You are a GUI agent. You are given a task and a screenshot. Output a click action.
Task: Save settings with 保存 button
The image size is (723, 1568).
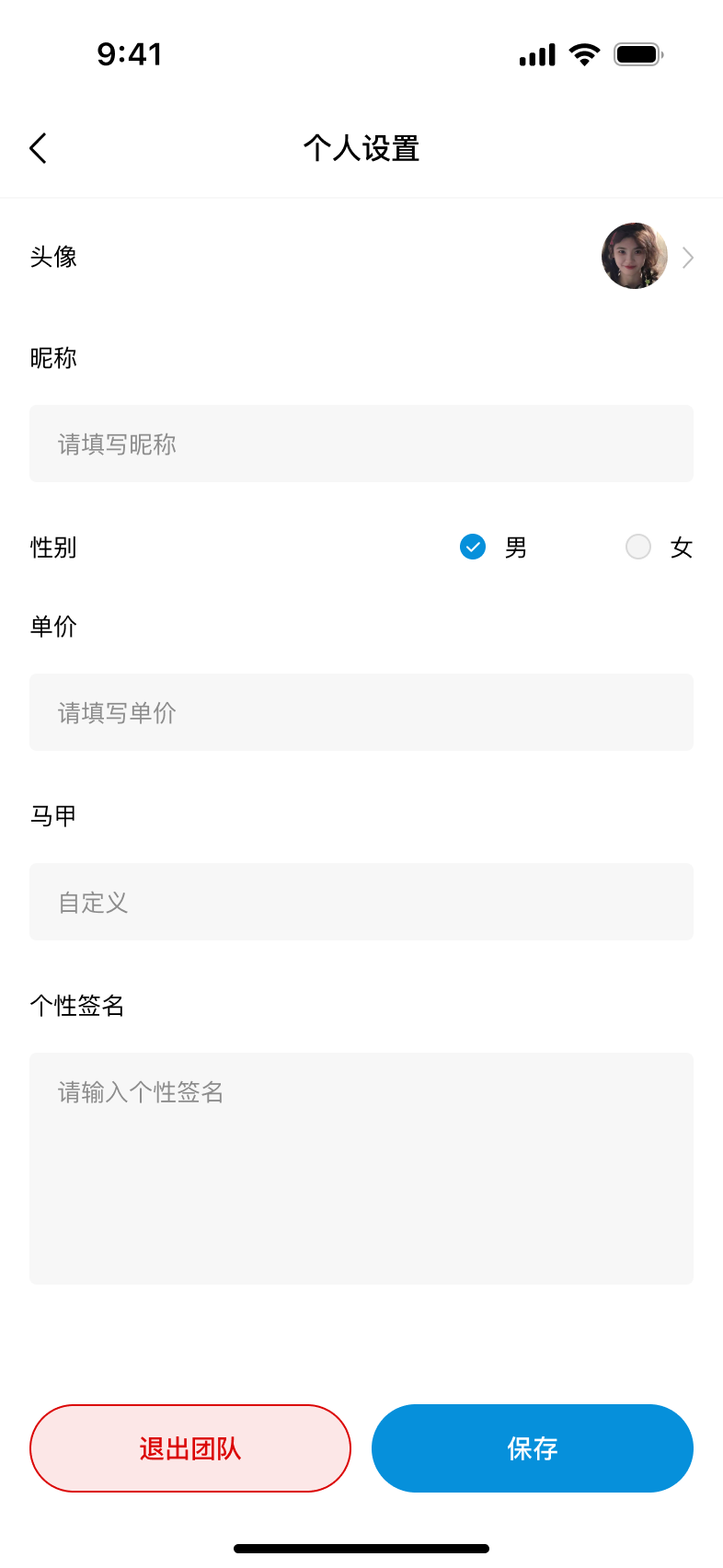(532, 1448)
